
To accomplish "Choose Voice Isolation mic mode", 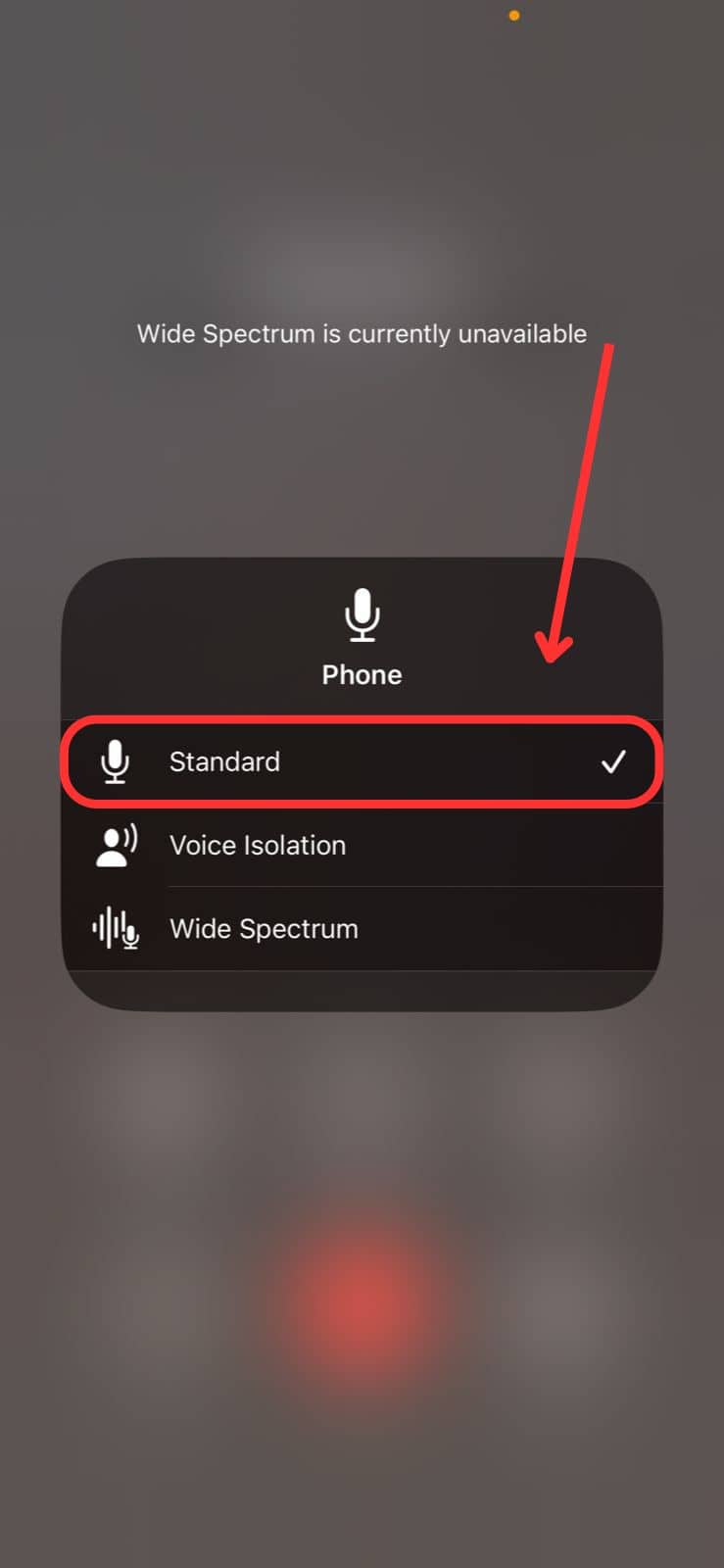I will pyautogui.click(x=361, y=845).
